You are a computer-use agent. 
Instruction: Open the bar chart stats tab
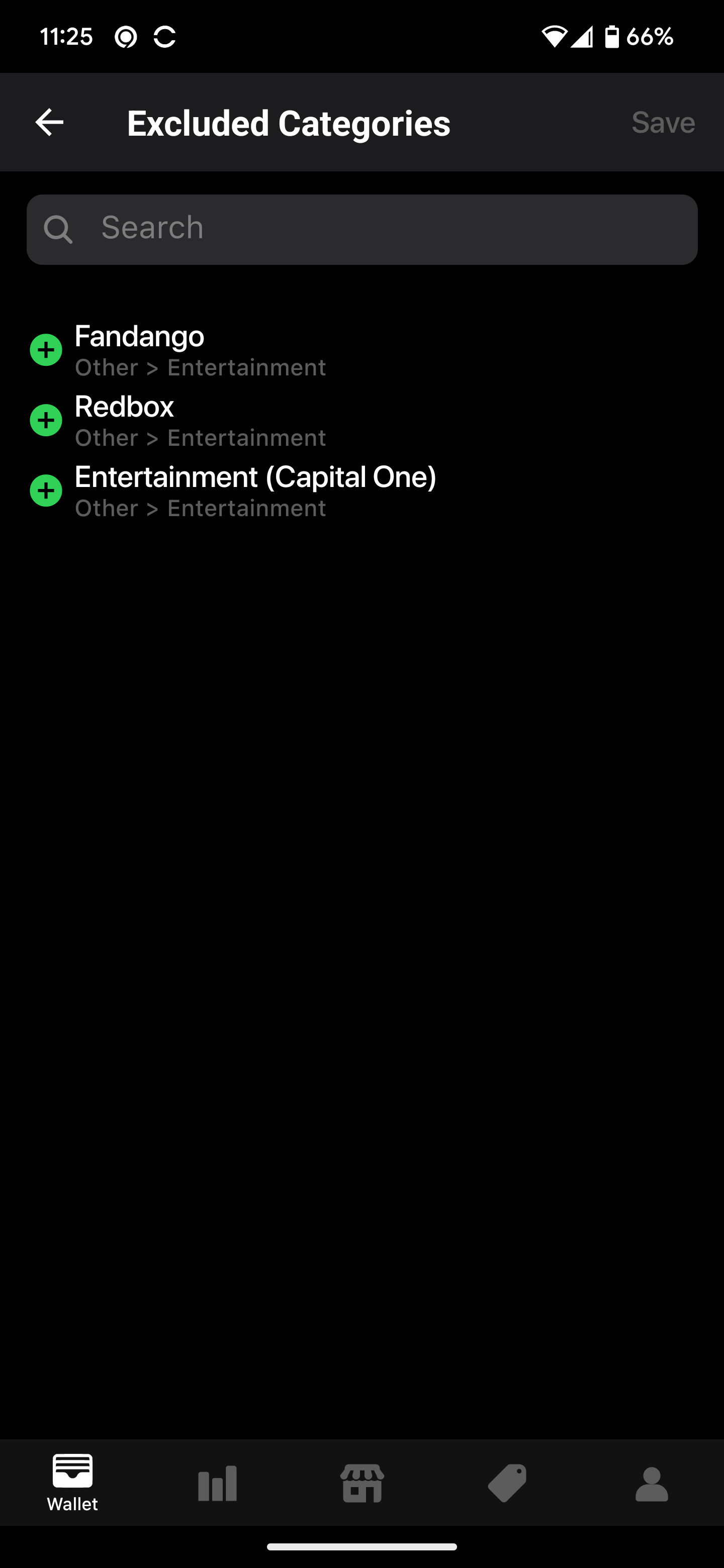217,1483
